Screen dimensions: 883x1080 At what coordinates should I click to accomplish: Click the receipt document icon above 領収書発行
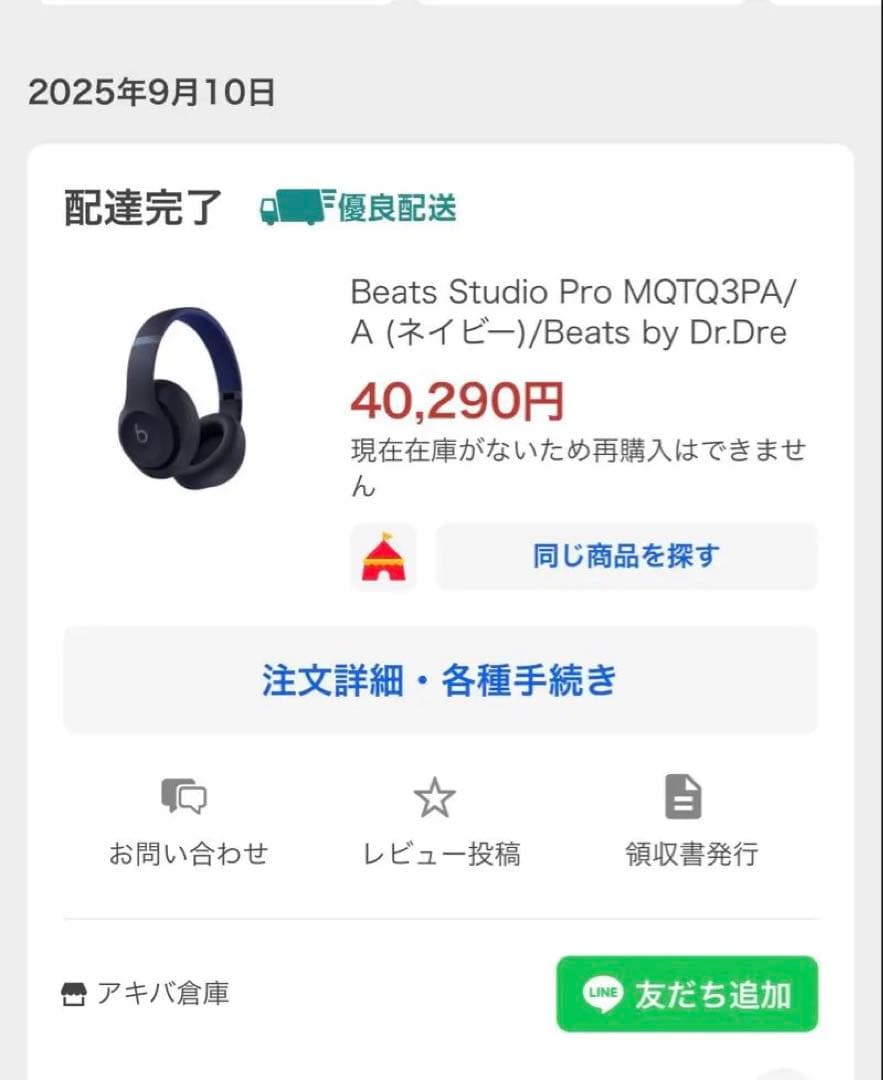[684, 795]
